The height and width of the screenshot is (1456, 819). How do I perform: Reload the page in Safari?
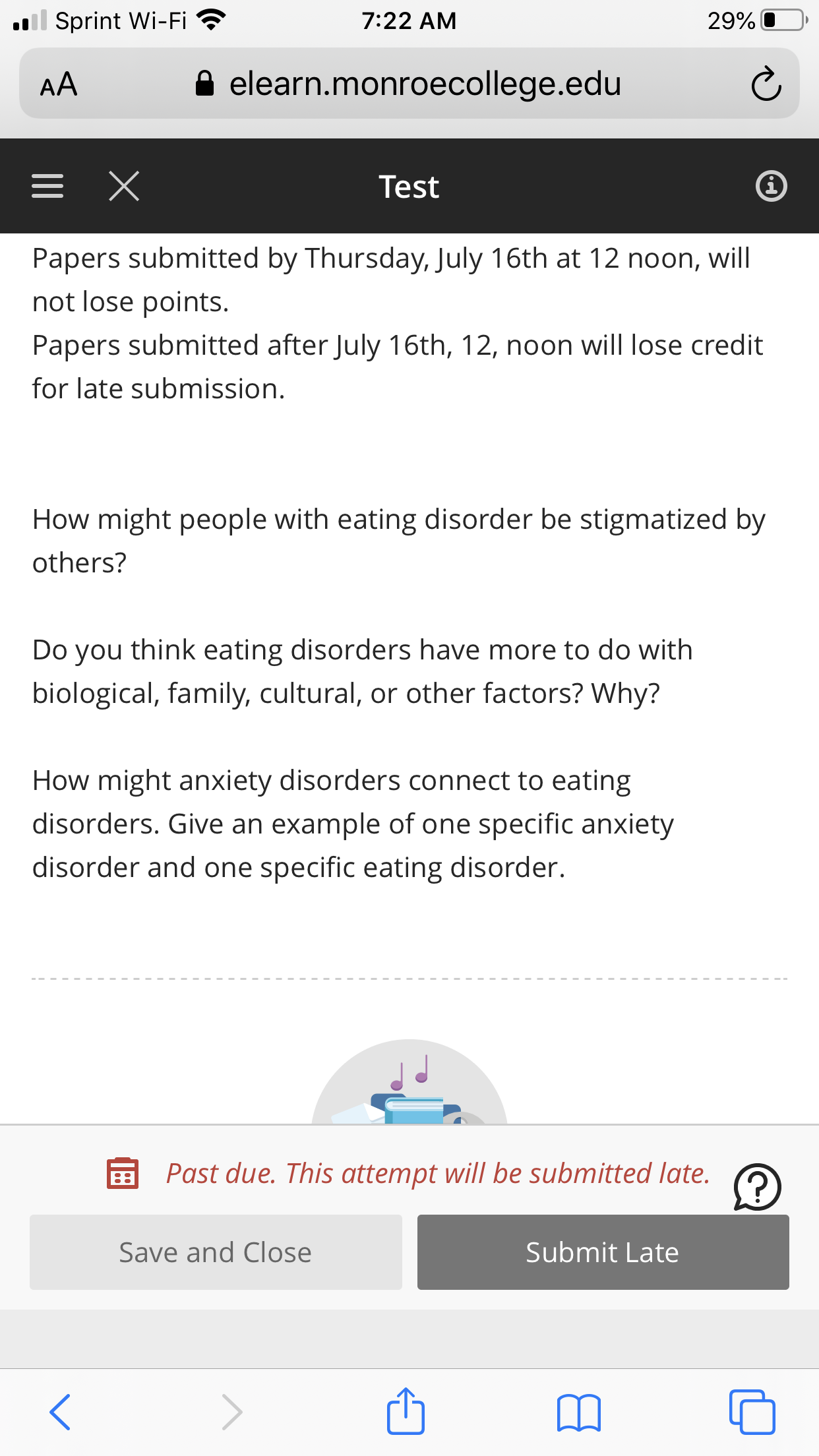[766, 84]
